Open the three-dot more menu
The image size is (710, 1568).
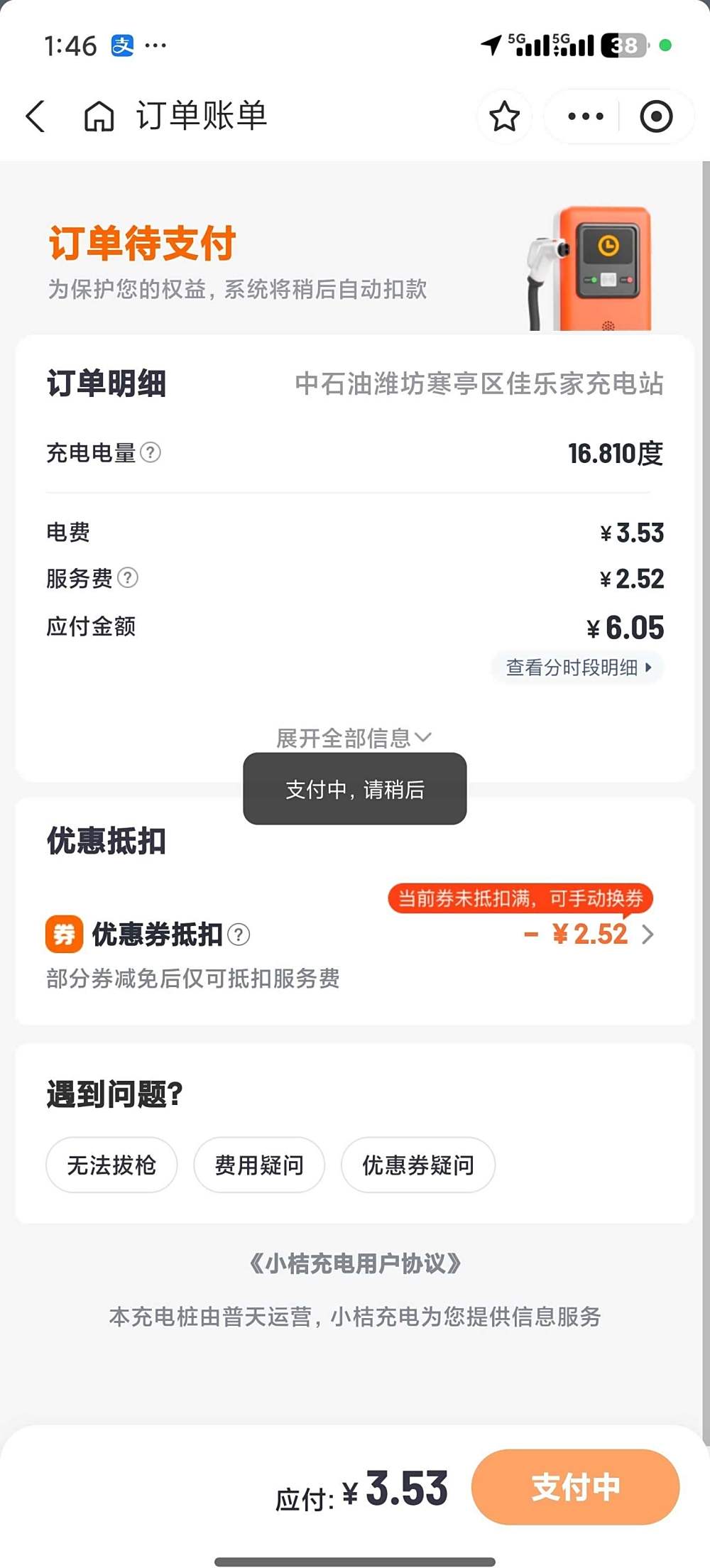pos(586,116)
